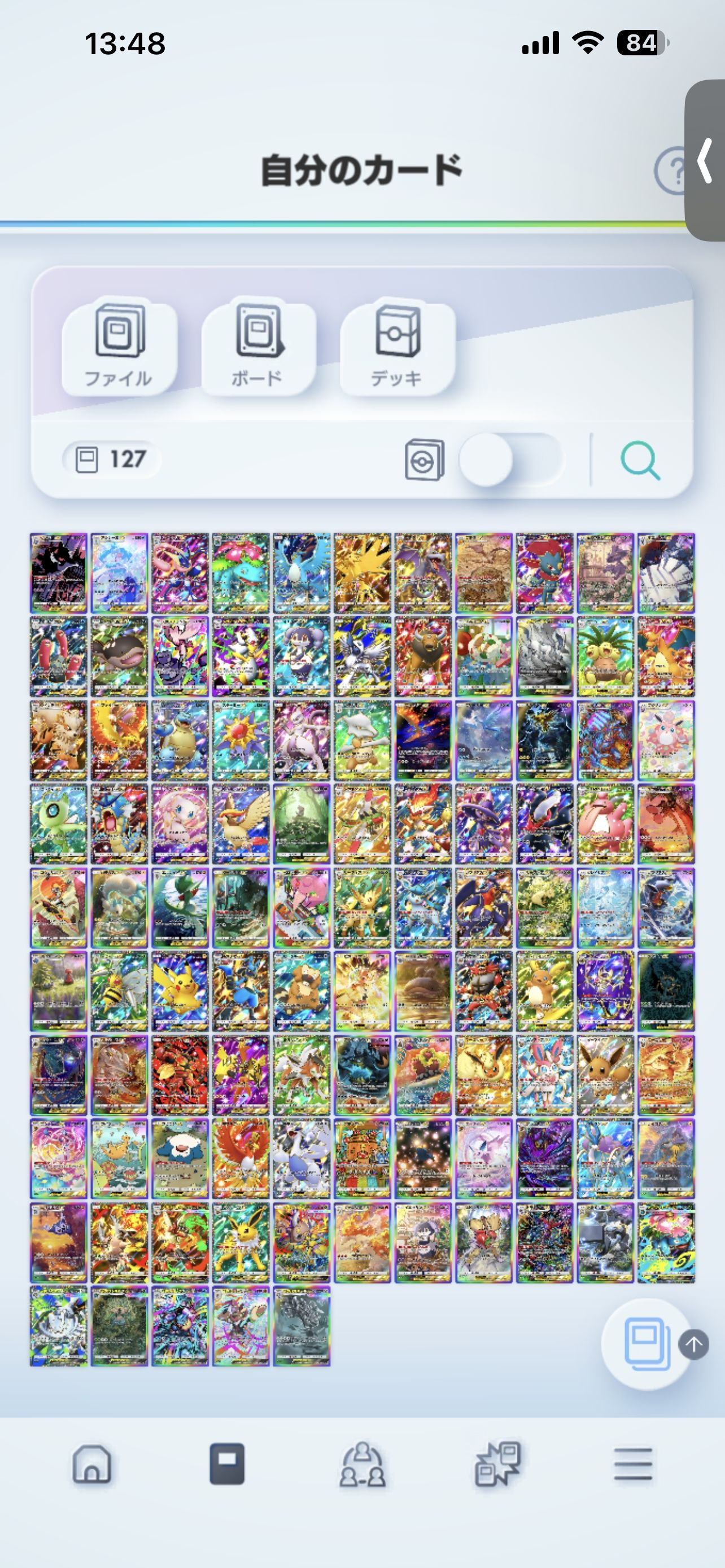Open the hamburger menu tab
The image size is (725, 1568).
[x=632, y=1464]
